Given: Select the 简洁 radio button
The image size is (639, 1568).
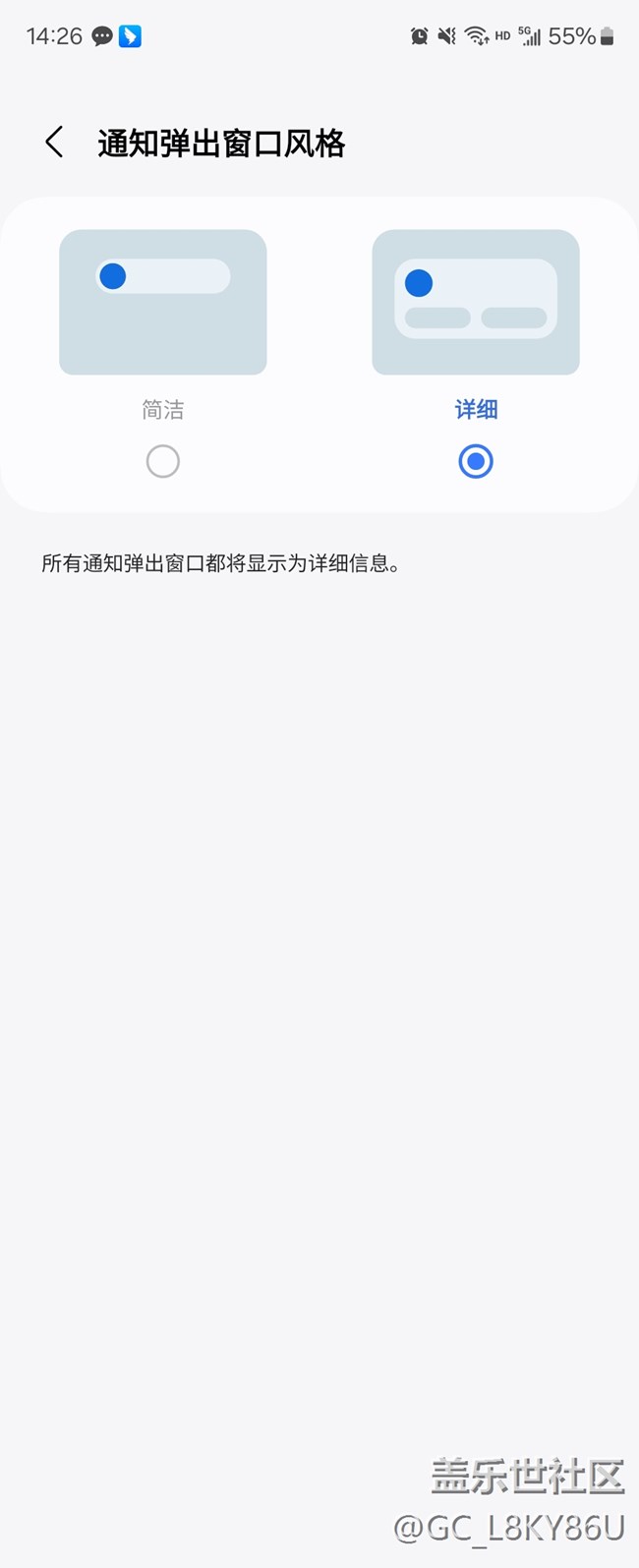Looking at the screenshot, I should (163, 461).
